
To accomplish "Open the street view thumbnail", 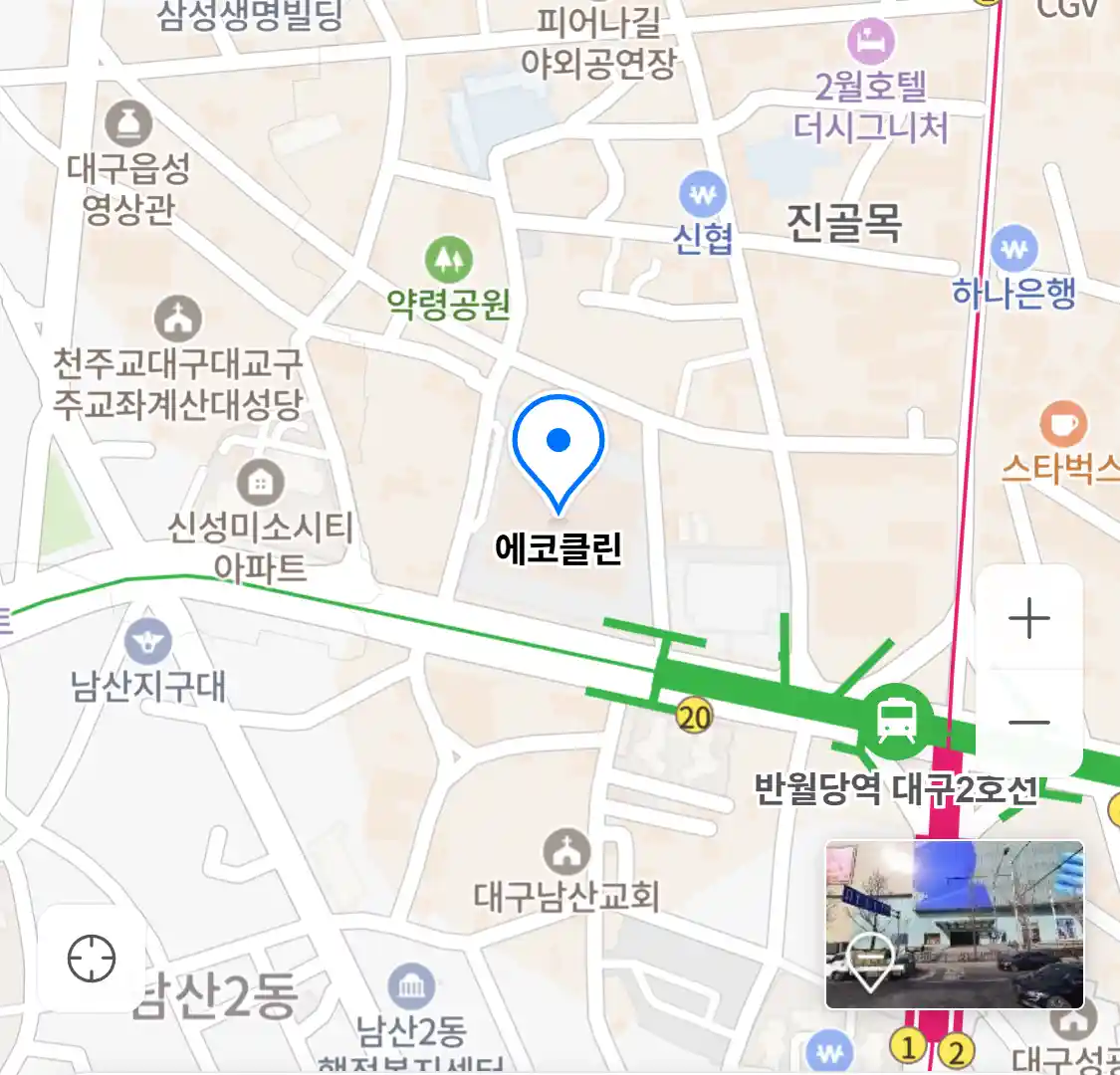I will pyautogui.click(x=954, y=925).
